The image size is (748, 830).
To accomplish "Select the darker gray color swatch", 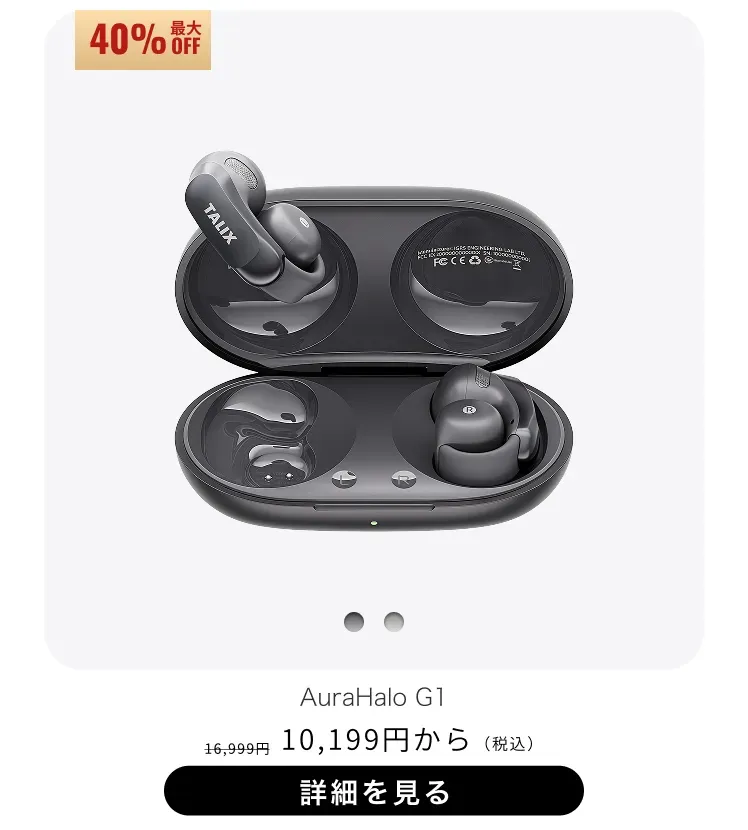I will [x=354, y=622].
